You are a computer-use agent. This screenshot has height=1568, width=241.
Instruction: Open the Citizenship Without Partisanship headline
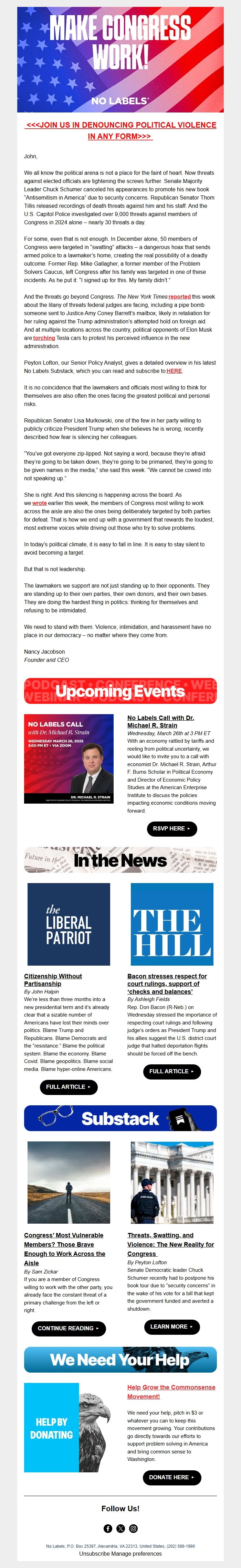pyautogui.click(x=52, y=979)
